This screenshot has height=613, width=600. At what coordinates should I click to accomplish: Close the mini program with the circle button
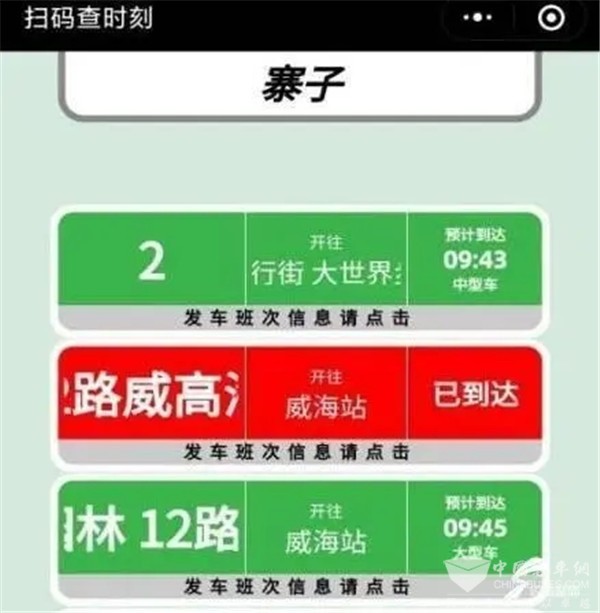(x=549, y=18)
